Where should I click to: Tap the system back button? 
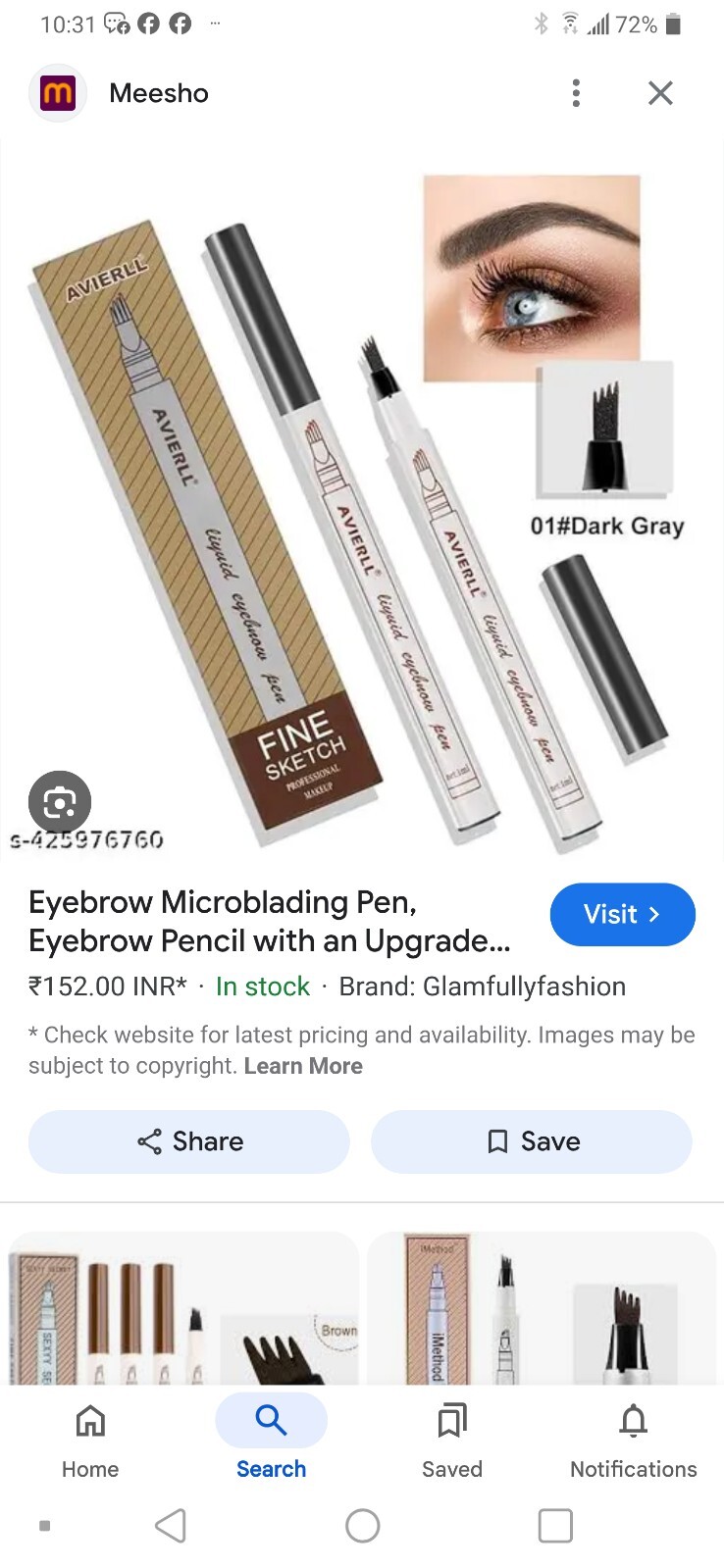[x=171, y=1526]
